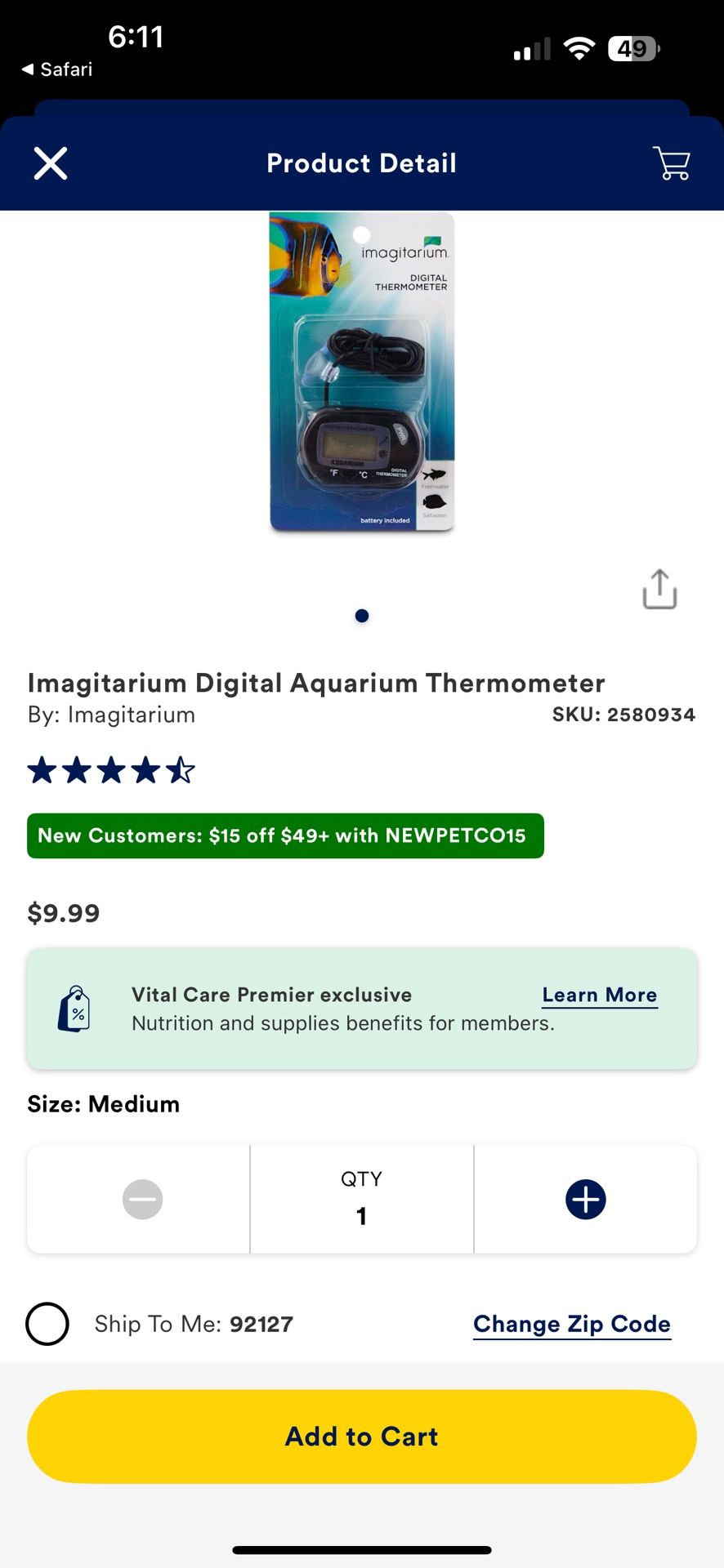
Task: Add to Cart
Action: [x=362, y=1437]
